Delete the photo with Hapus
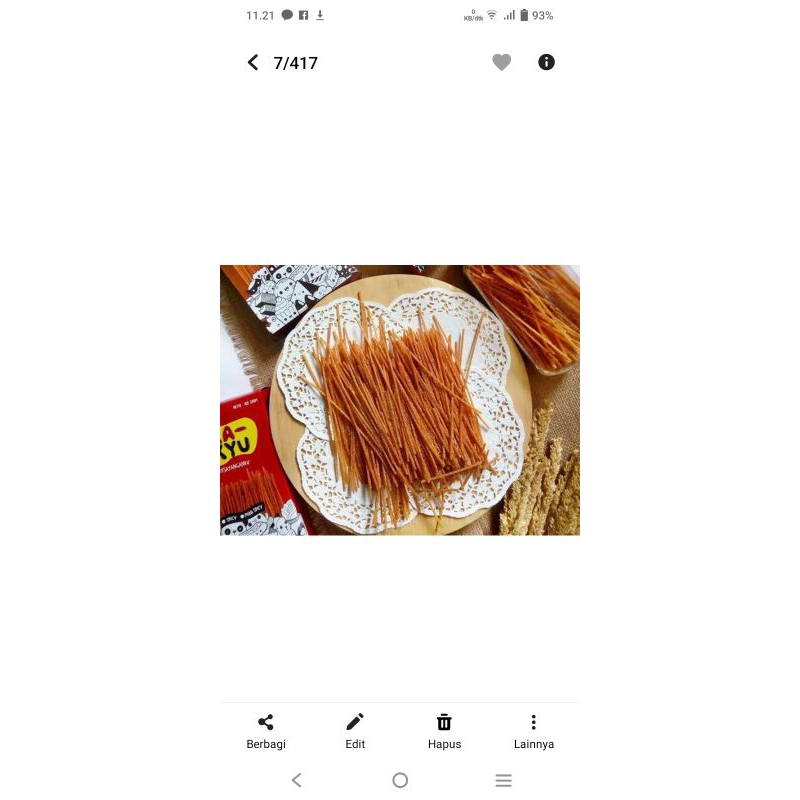This screenshot has width=800, height=800. click(x=444, y=731)
